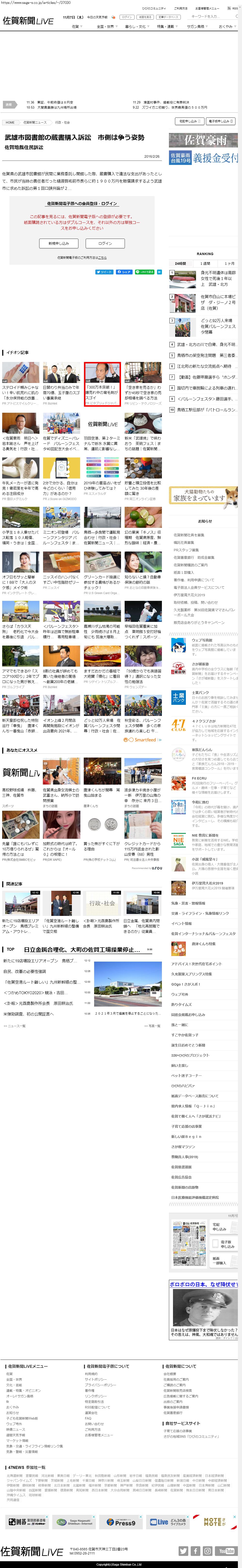
Task: Send the article with the LINE button
Action: 144,272
